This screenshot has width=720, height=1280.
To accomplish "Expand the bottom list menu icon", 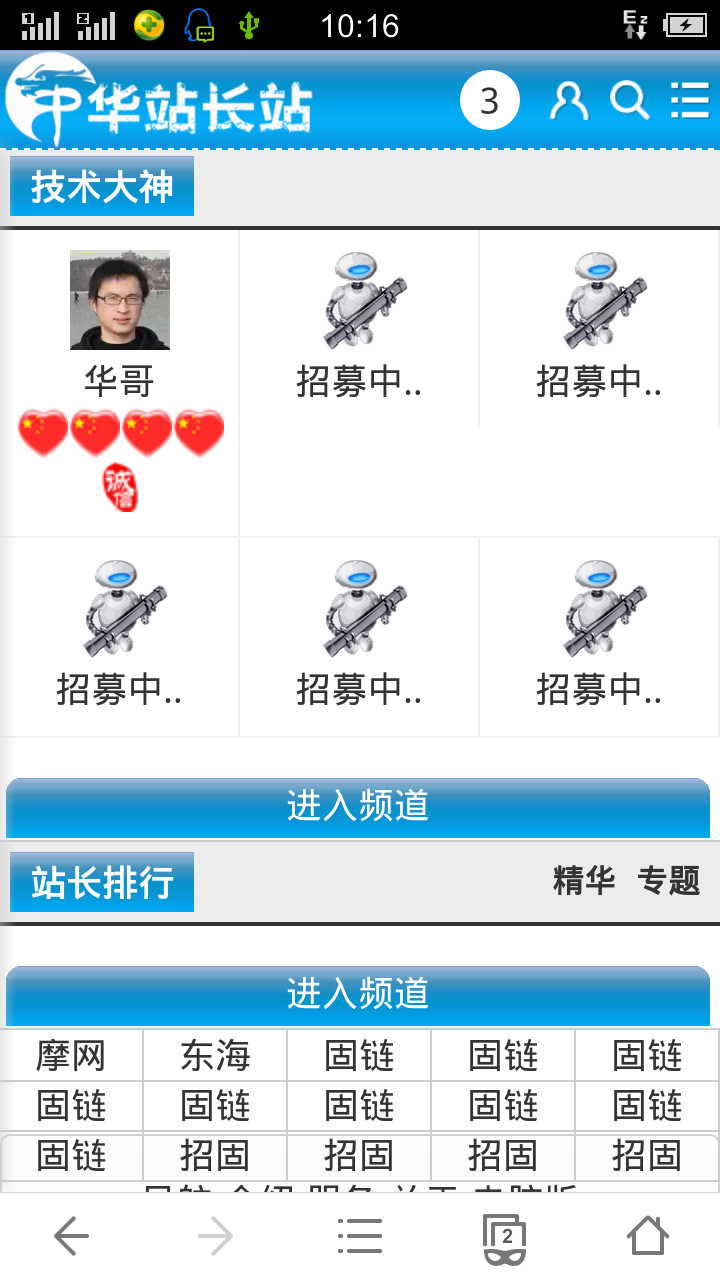I will coord(360,1236).
